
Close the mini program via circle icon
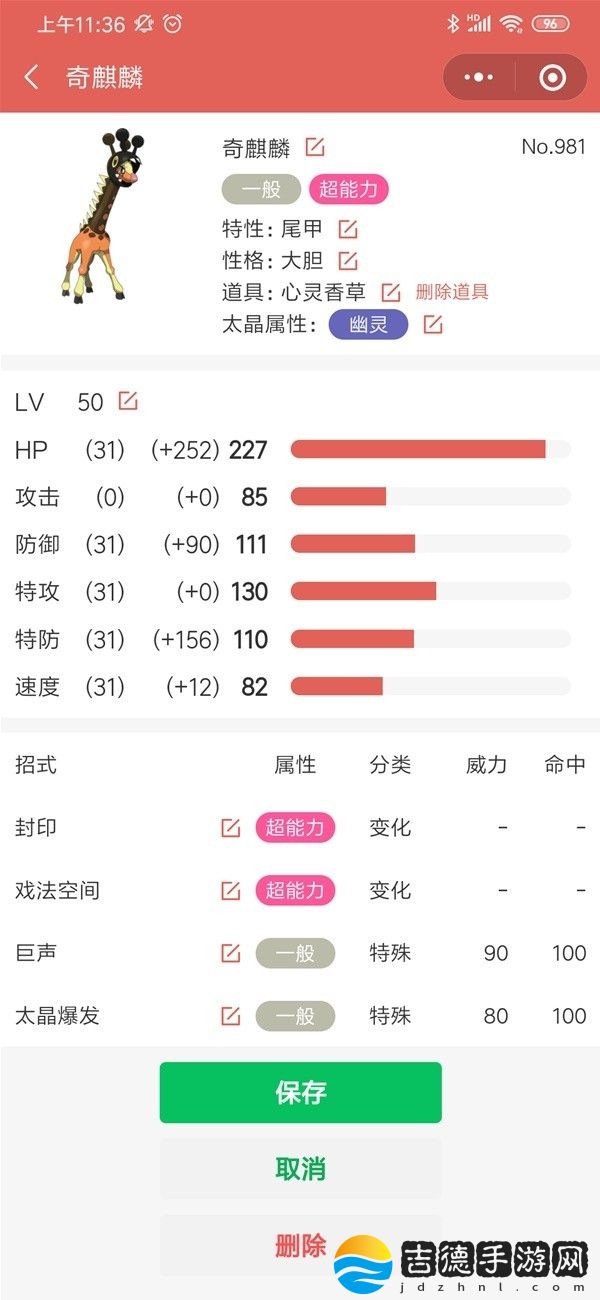click(x=552, y=77)
